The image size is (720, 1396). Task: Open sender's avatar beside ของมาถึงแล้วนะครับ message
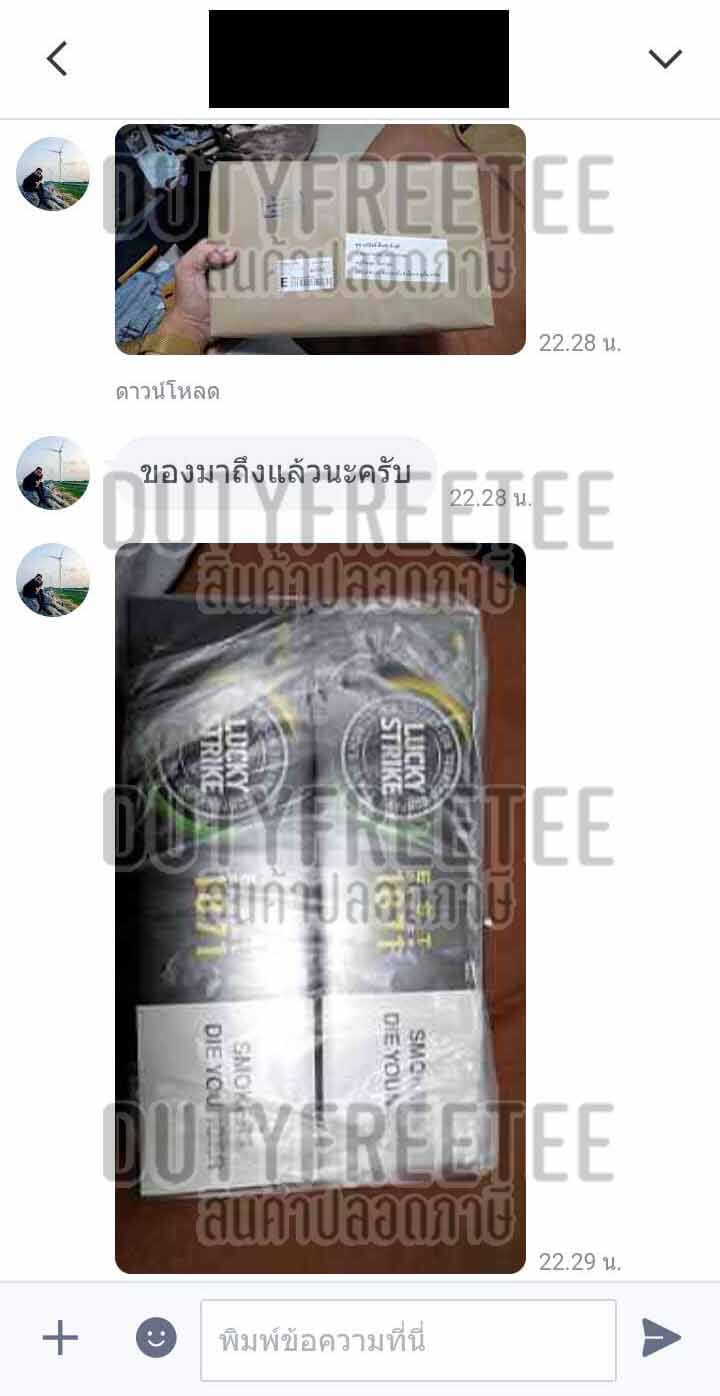(x=53, y=473)
